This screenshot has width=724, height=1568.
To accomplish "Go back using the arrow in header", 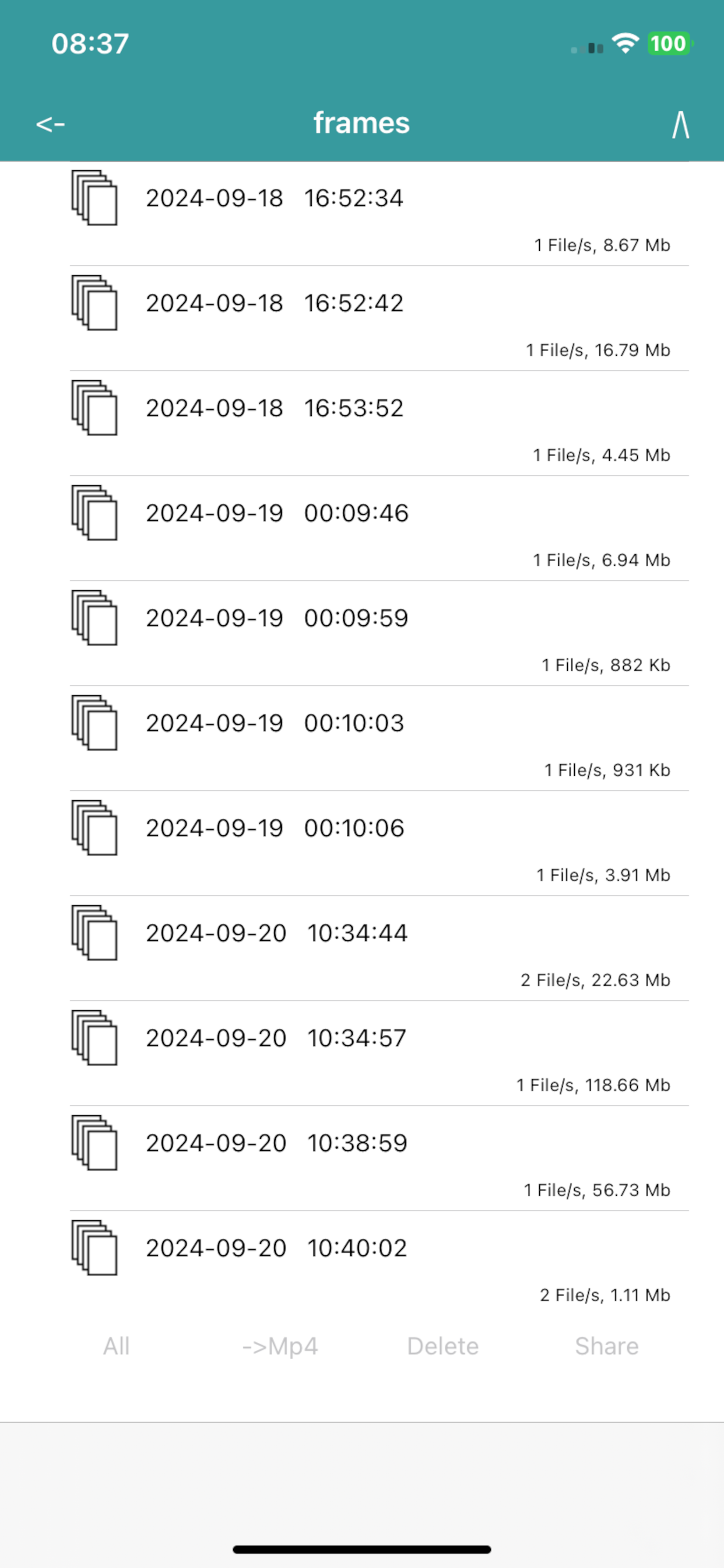I will [51, 124].
